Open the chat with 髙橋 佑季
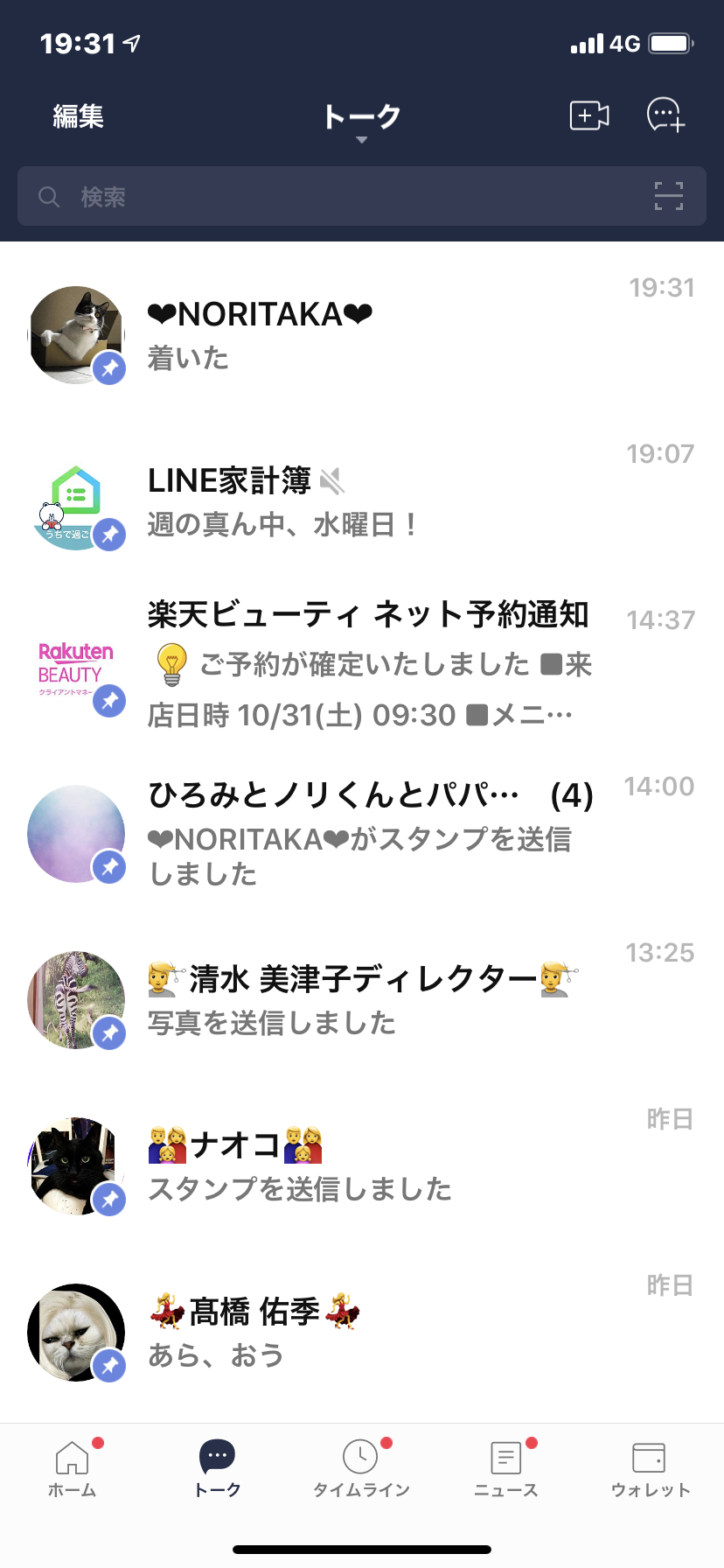This screenshot has width=724, height=1568. pyautogui.click(x=362, y=1333)
